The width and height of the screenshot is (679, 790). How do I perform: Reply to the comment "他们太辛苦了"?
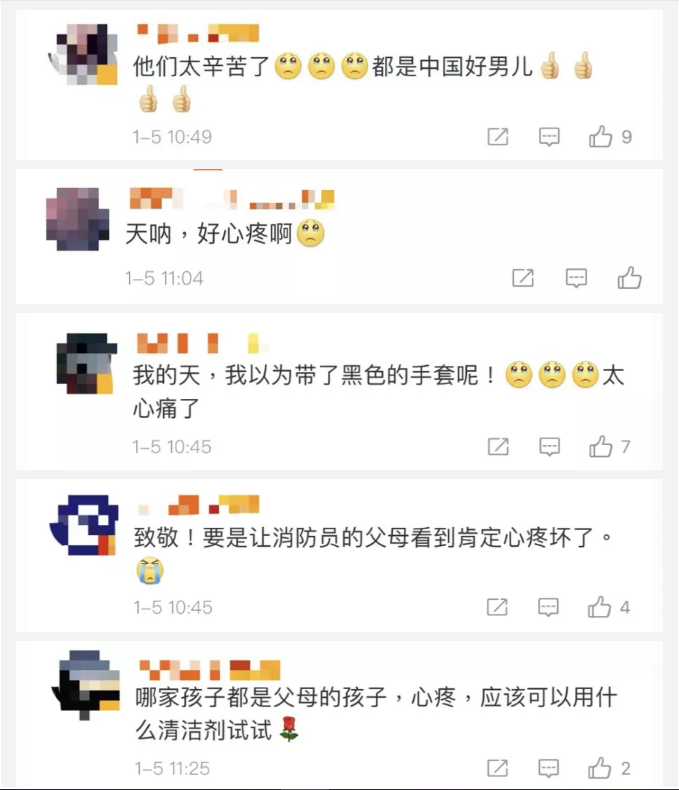coord(549,137)
